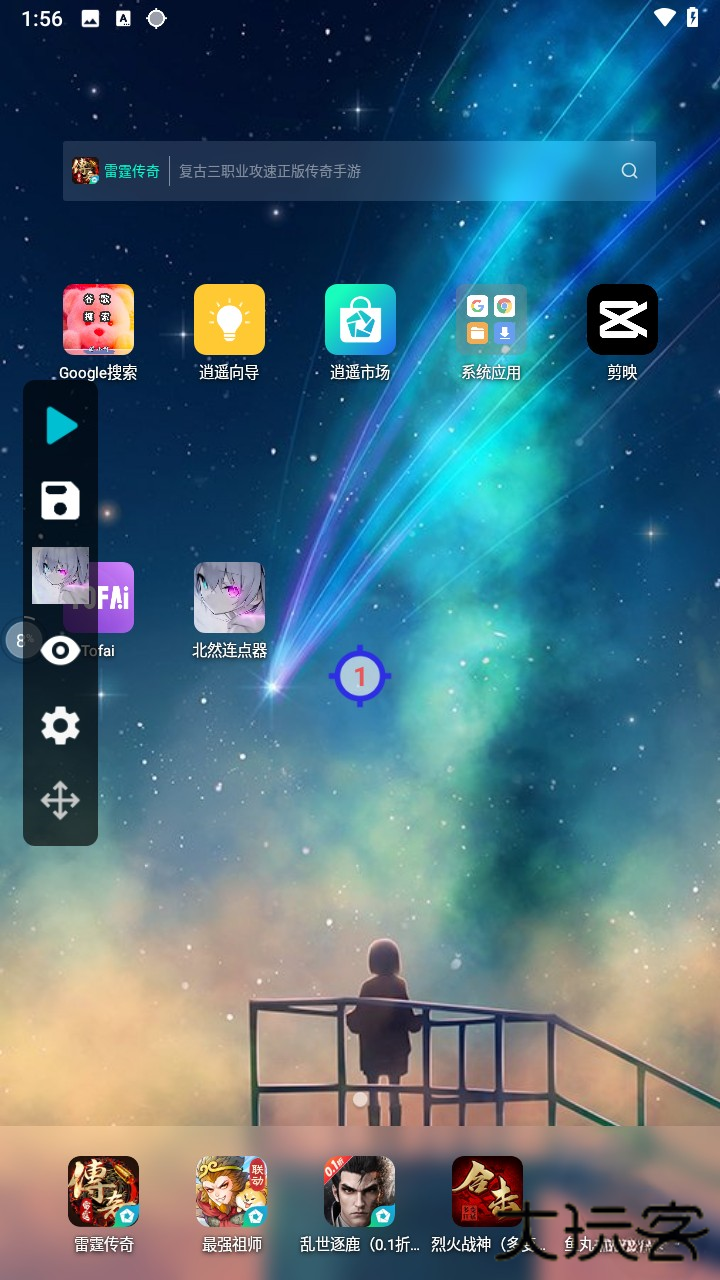
Task: Launch 逍遥向导 app
Action: [229, 320]
